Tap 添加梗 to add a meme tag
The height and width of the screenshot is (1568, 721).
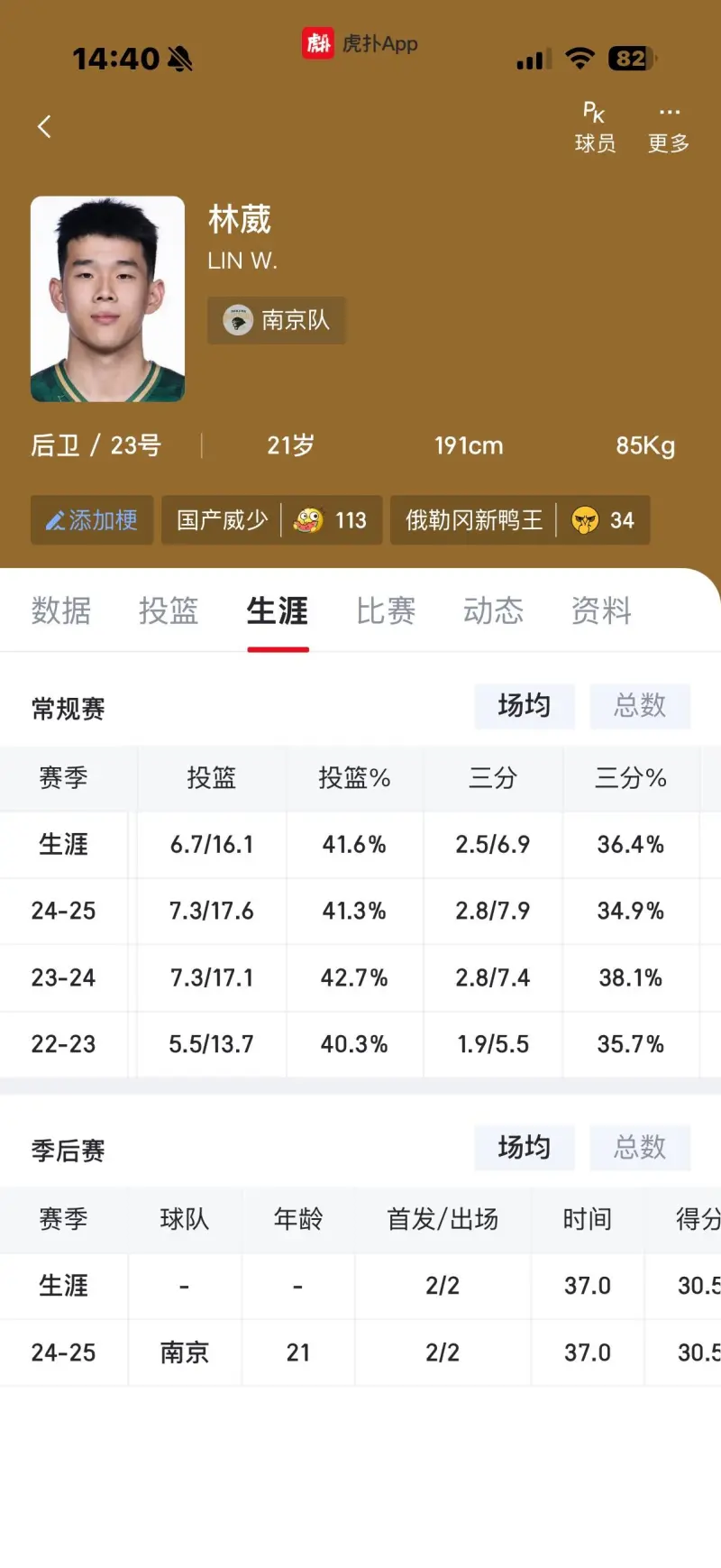click(92, 520)
